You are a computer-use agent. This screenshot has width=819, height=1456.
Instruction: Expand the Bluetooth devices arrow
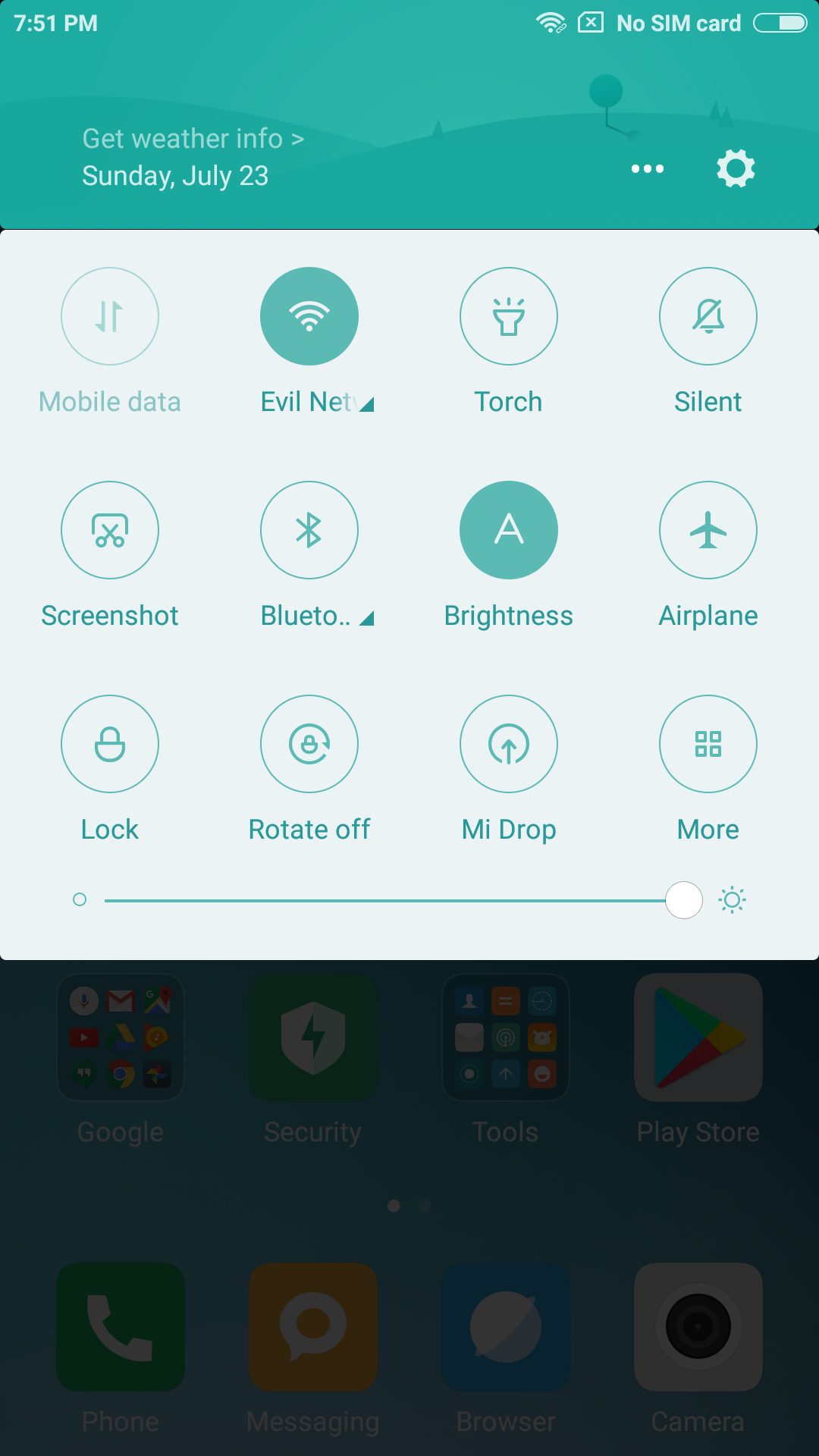point(367,619)
